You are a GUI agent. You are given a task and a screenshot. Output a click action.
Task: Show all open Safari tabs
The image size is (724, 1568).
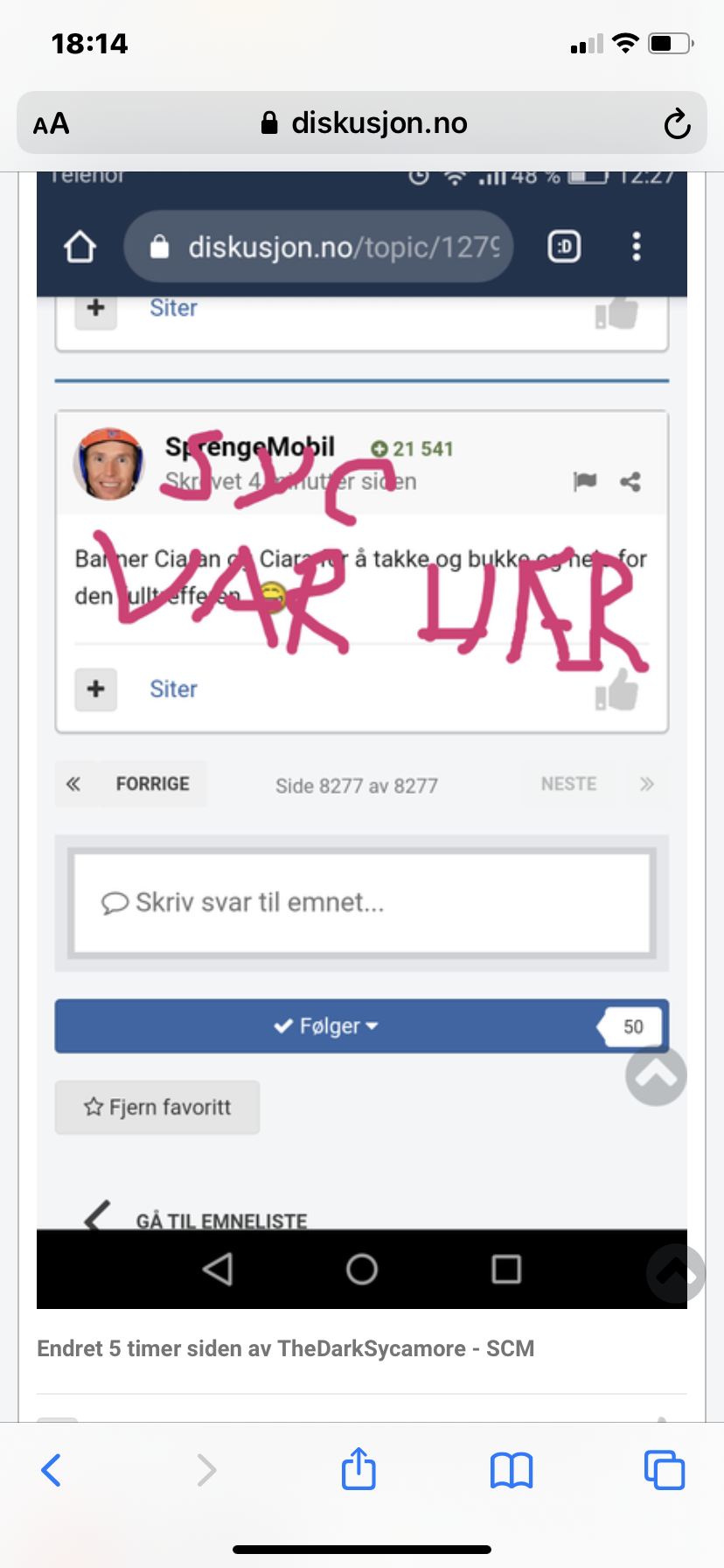(665, 1469)
